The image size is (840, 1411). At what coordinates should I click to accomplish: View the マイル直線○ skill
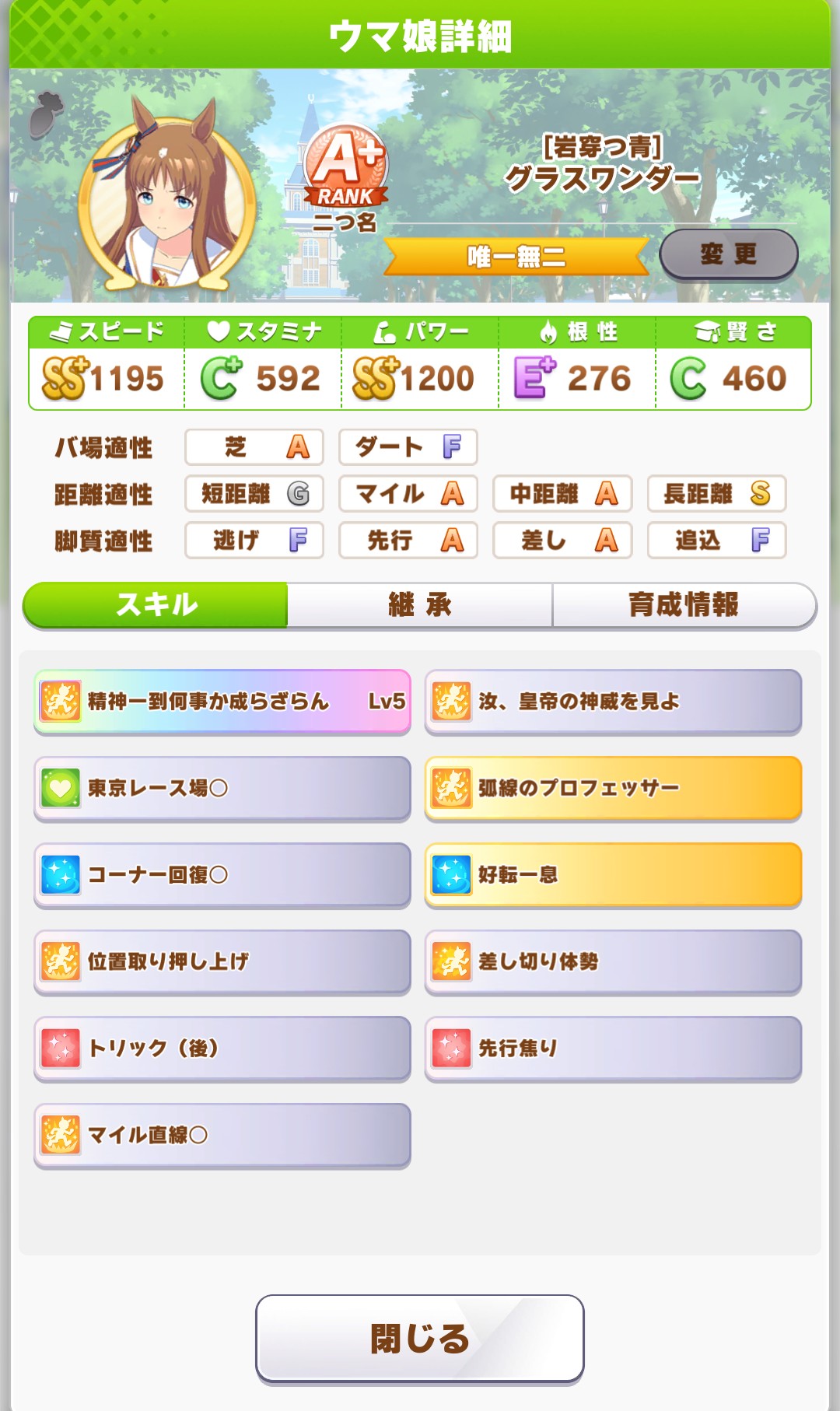tap(222, 1135)
